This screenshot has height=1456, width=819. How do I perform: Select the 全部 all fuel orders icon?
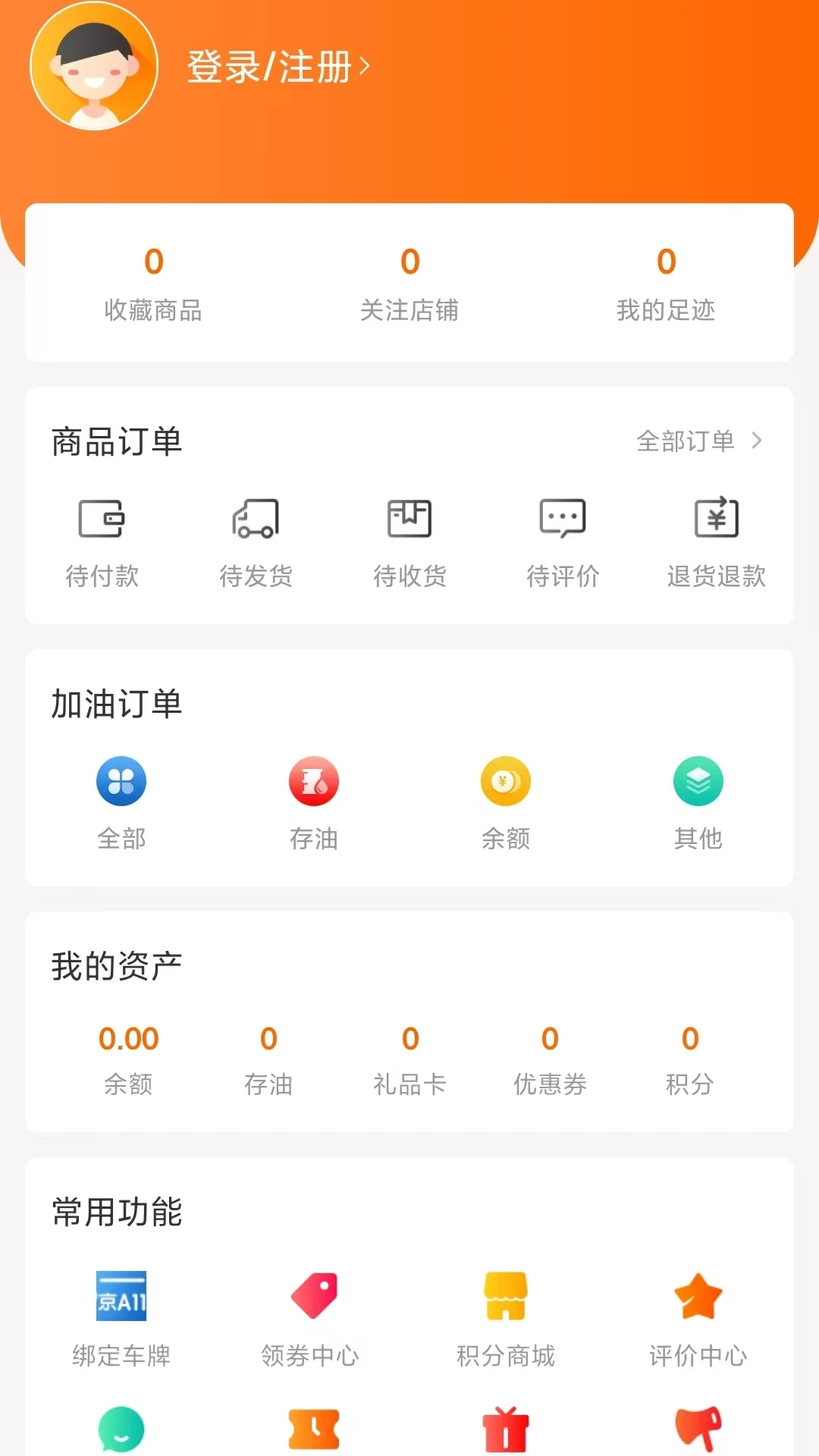tap(121, 782)
